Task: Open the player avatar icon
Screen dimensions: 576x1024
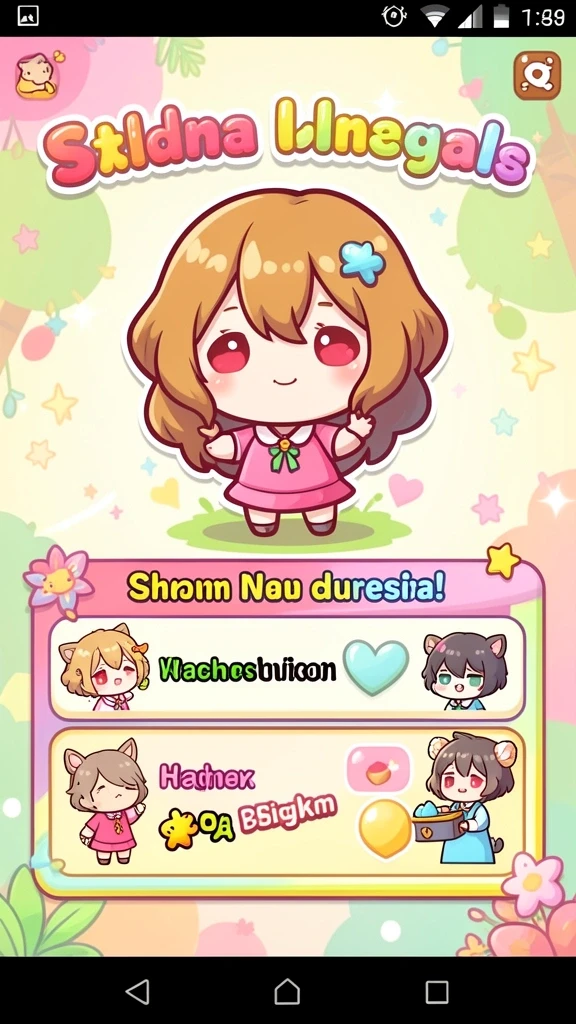Action: click(38, 74)
